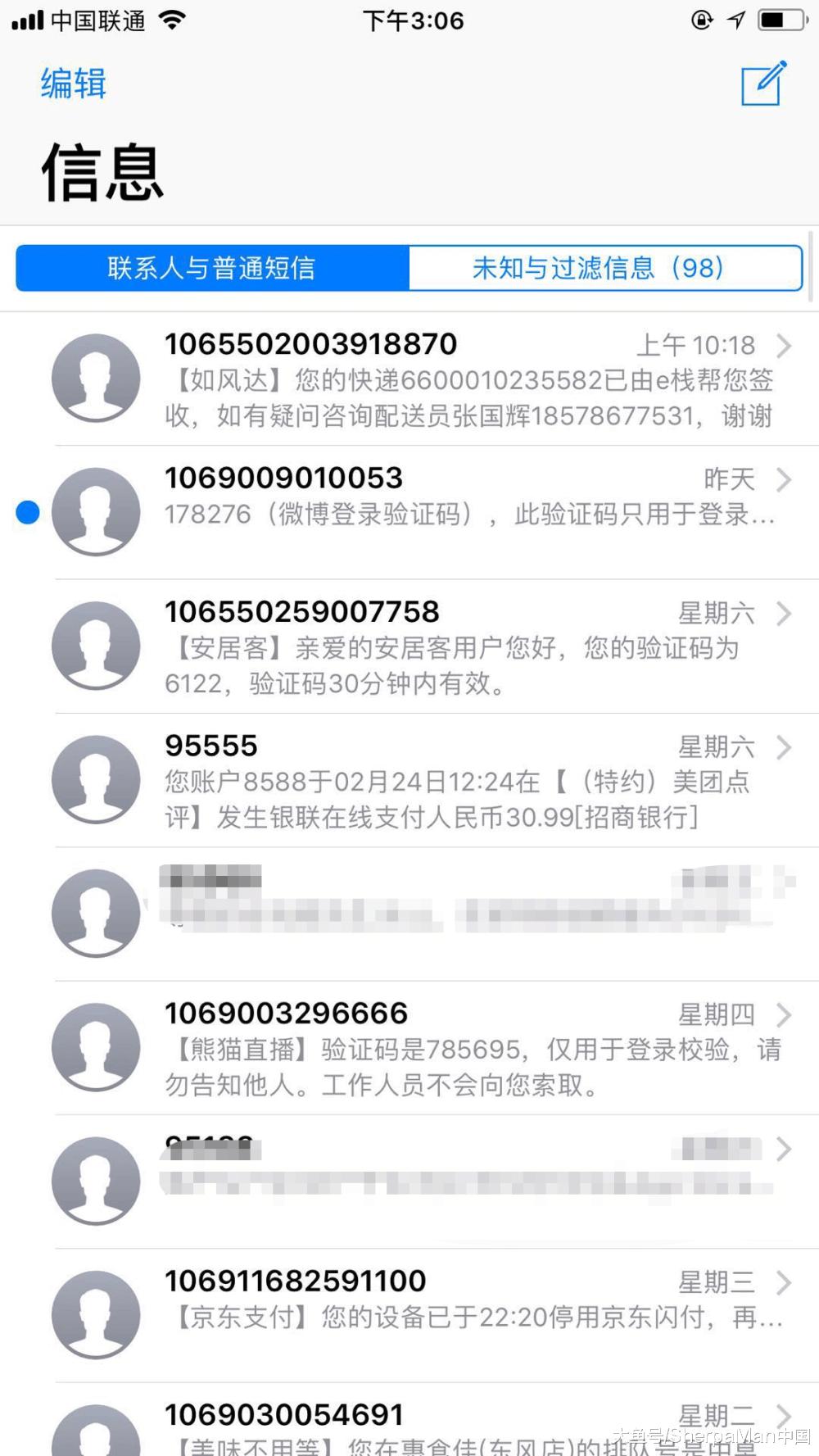Screen dimensions: 819x1456
Task: Tap the avatar of the 京东支付 message sender
Action: [96, 1313]
